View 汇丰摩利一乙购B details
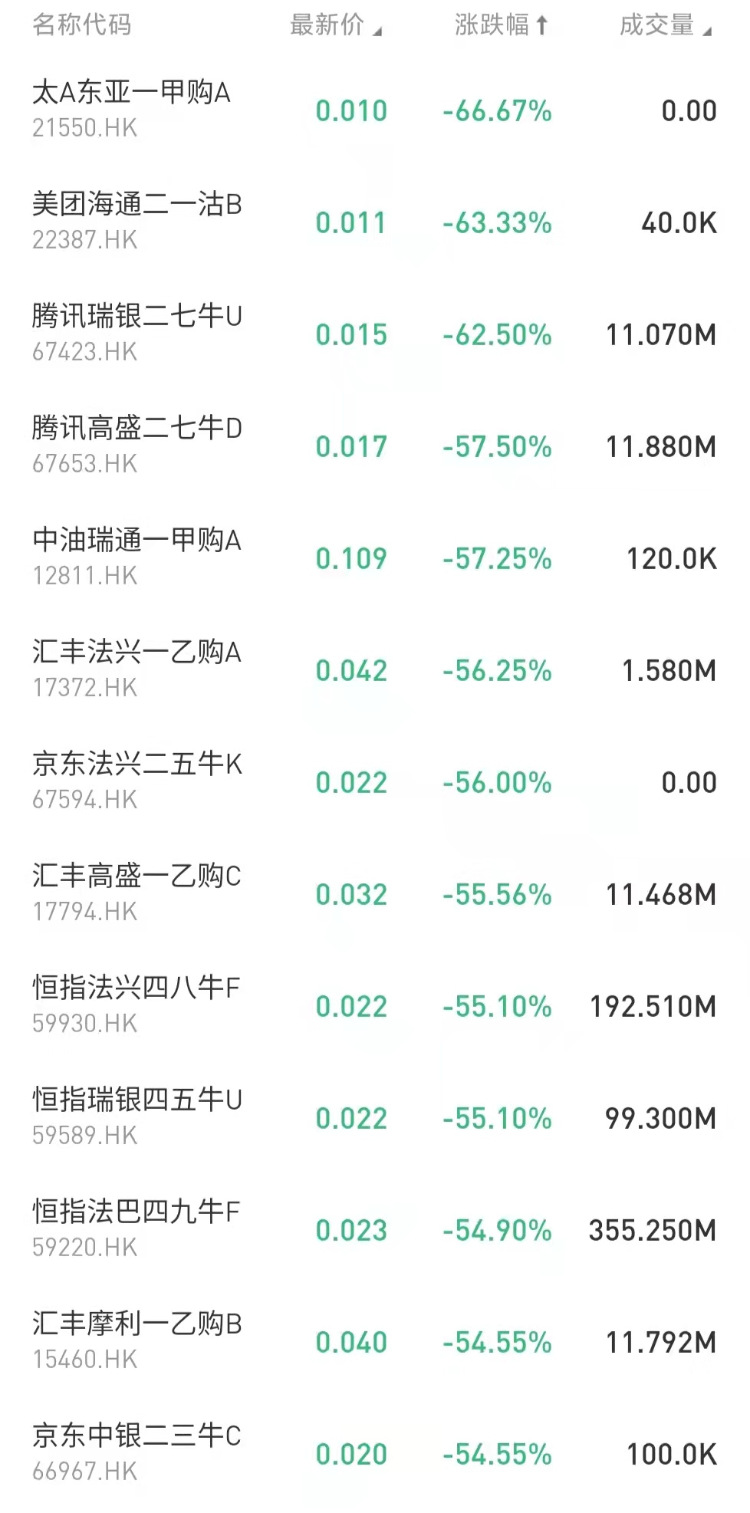This screenshot has width=750, height=1513. pyautogui.click(x=375, y=1342)
